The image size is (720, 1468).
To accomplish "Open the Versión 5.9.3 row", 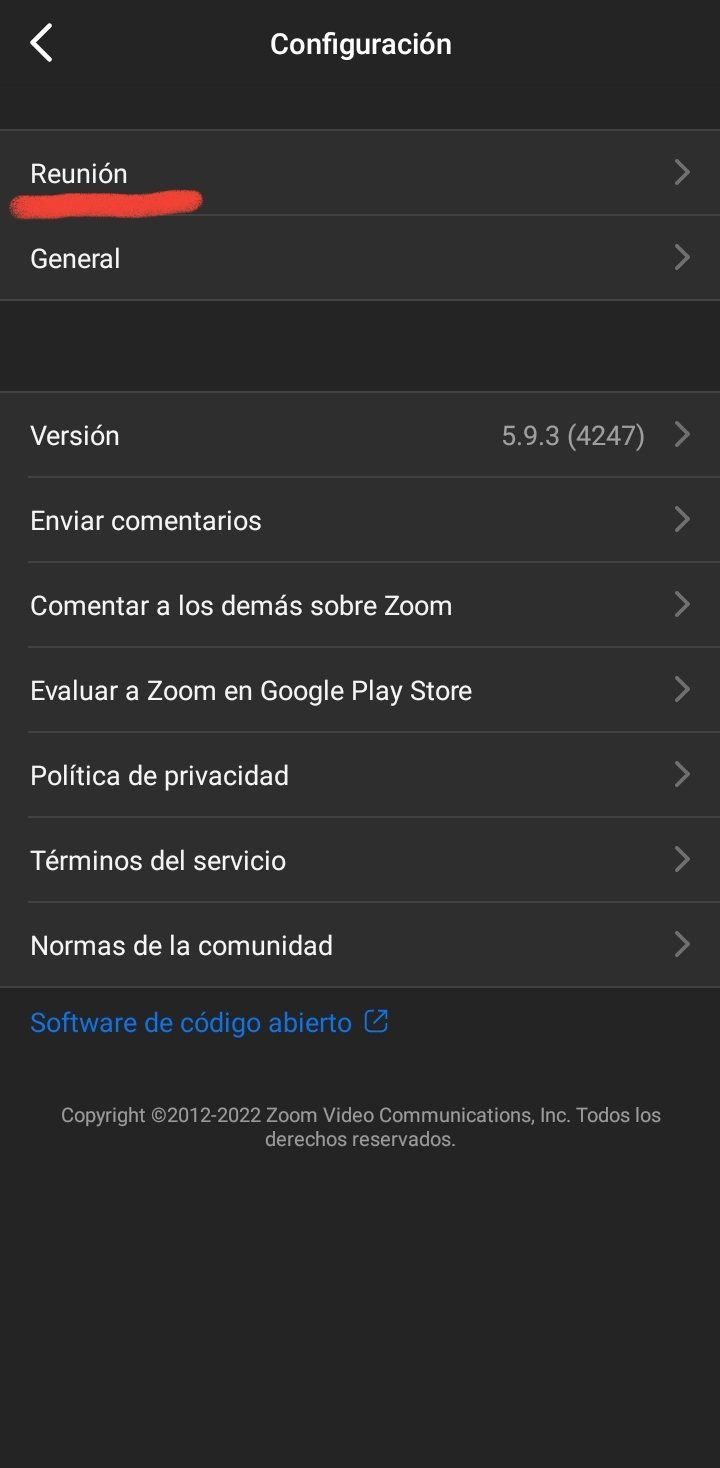I will (360, 435).
